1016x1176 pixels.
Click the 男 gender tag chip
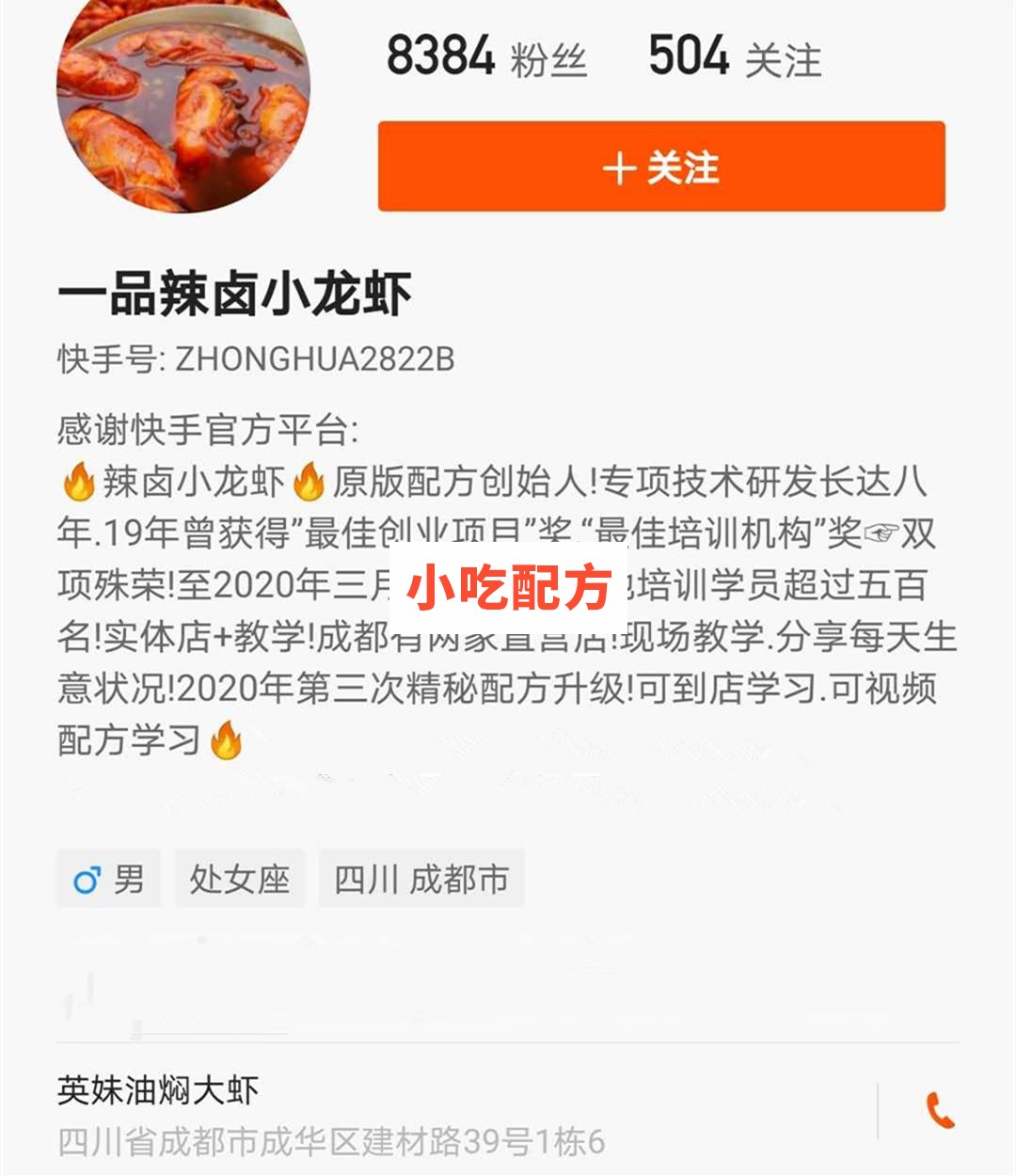tap(108, 880)
